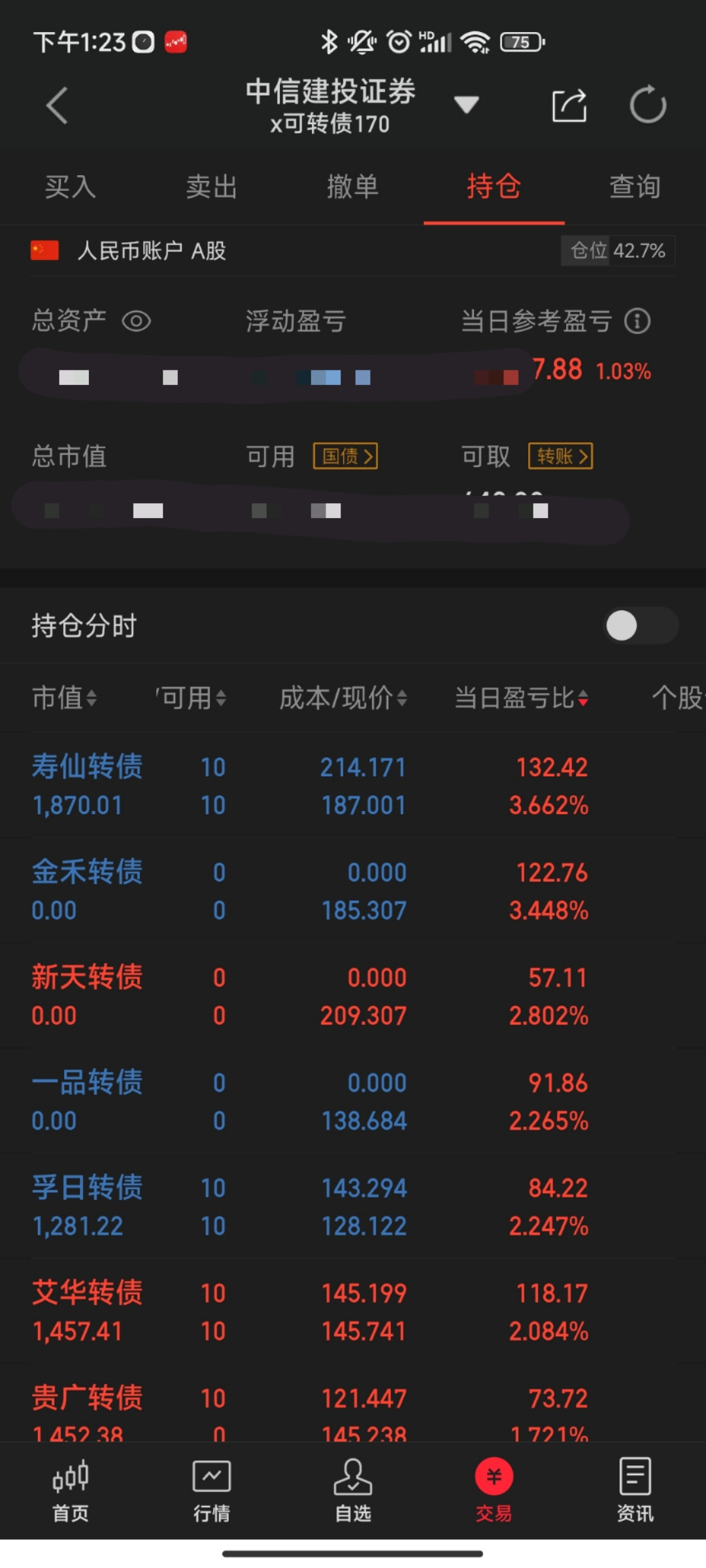706x1568 pixels.
Task: Switch to the 买入 tab
Action: [x=71, y=187]
